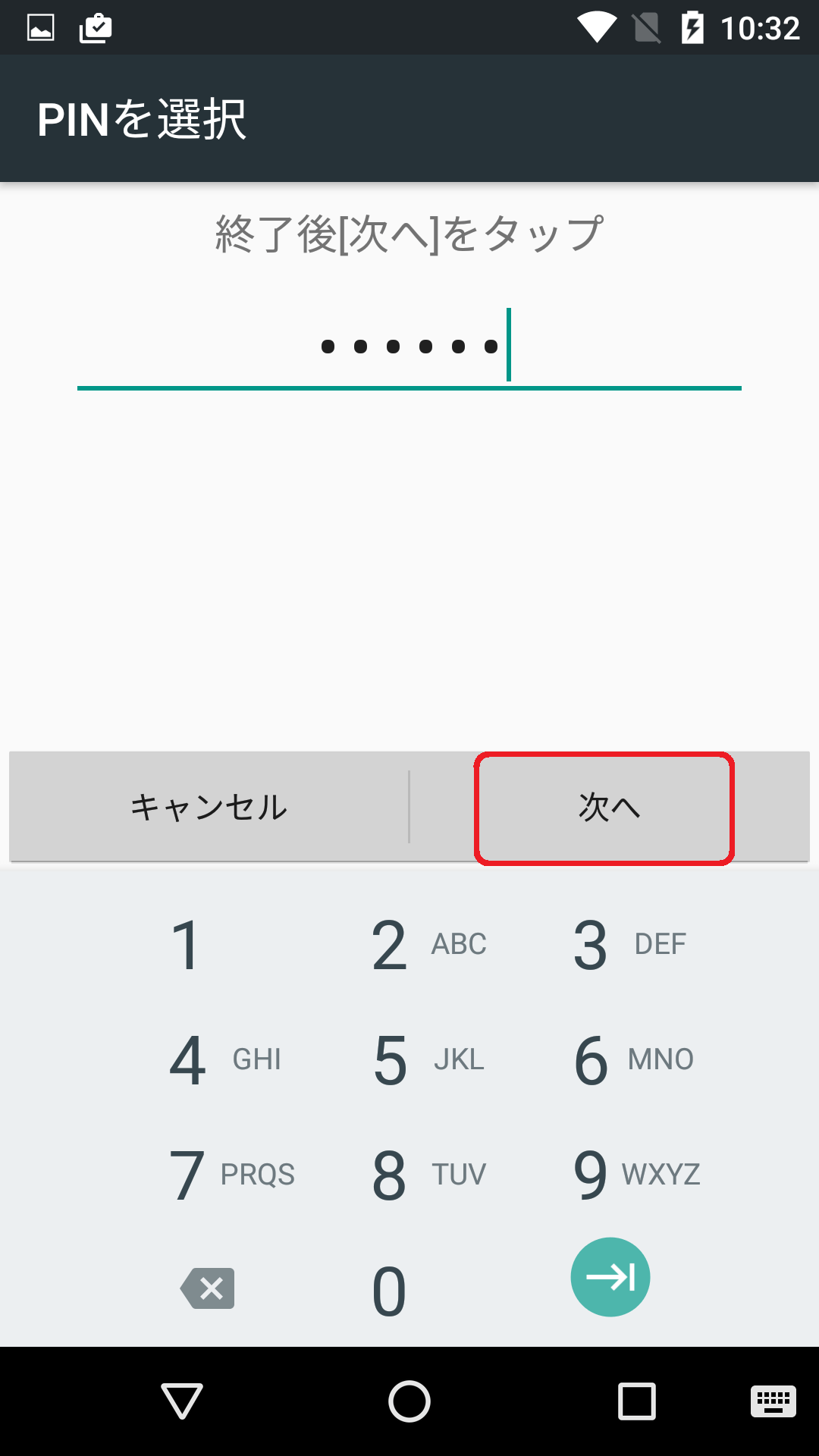Cancel PIN setup with キャンセル

pyautogui.click(x=209, y=807)
